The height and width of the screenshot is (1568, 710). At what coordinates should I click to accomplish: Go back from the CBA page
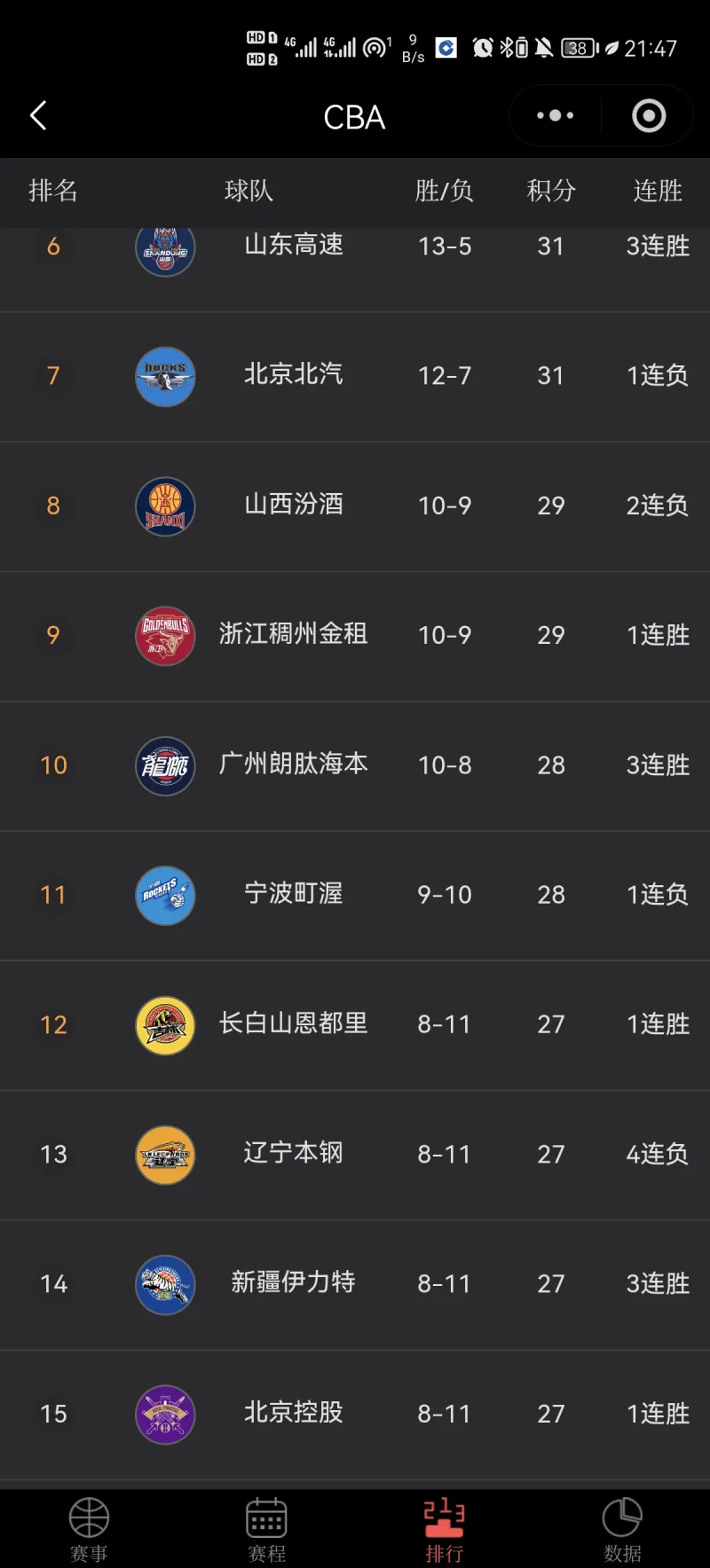tap(38, 116)
